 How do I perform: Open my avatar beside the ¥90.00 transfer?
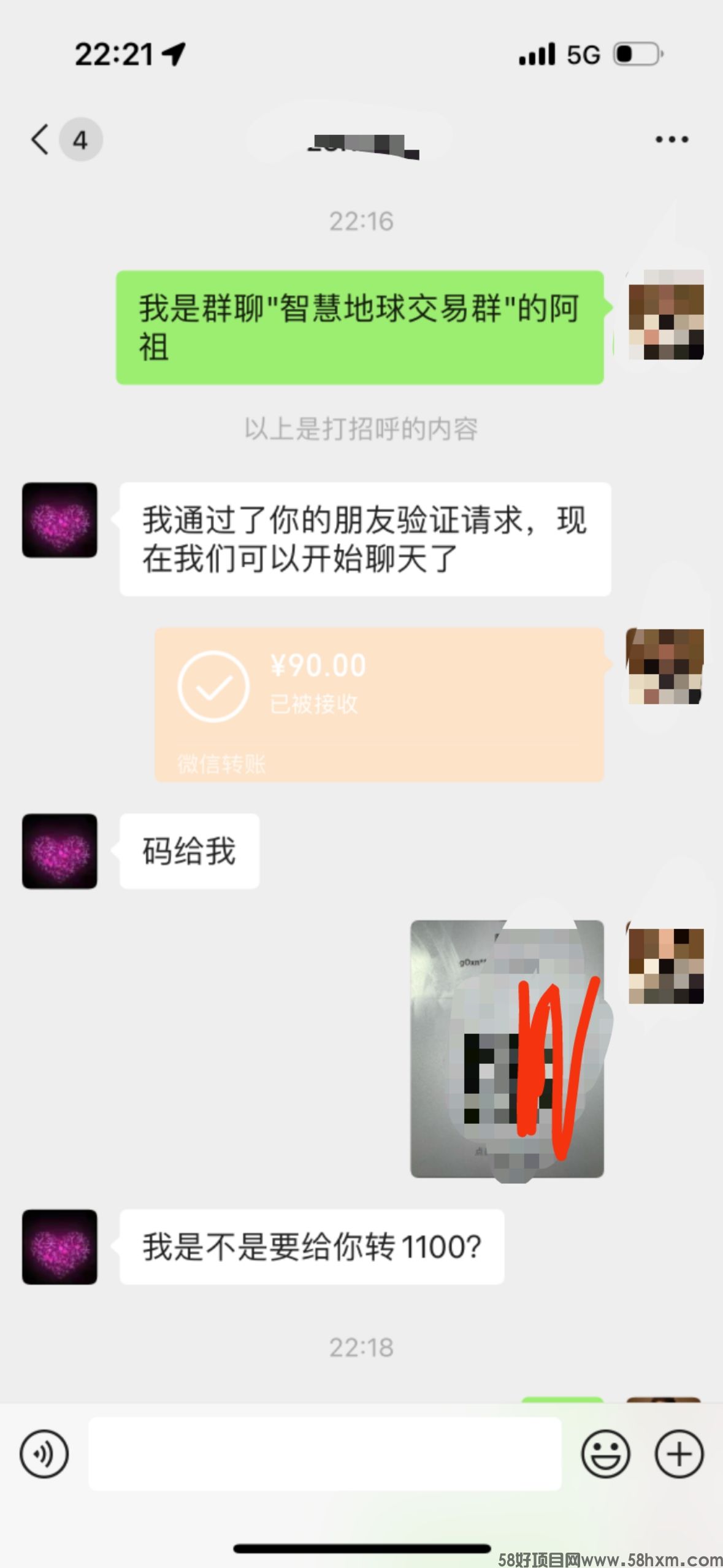[665, 666]
